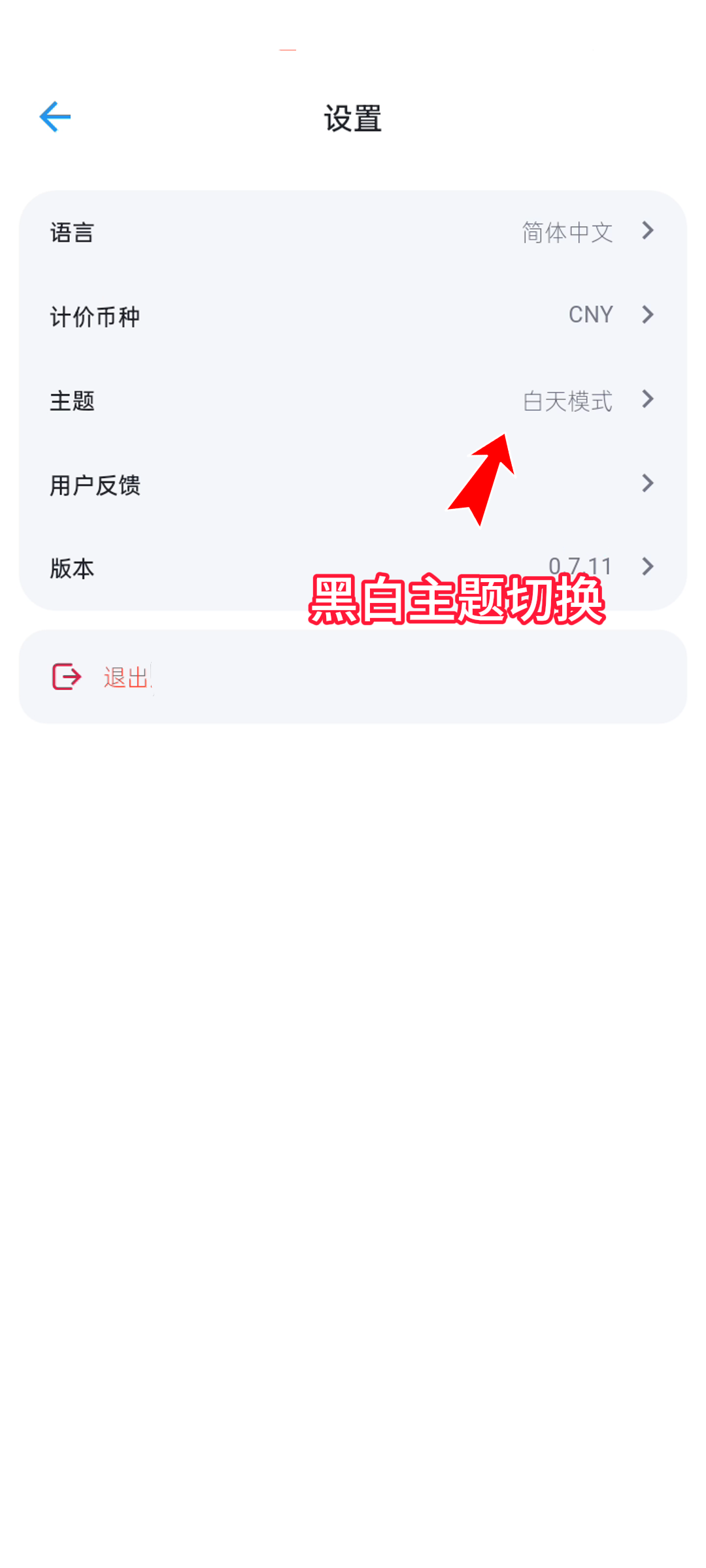The width and height of the screenshot is (706, 1568).
Task: Open the 版本 version row
Action: click(353, 567)
